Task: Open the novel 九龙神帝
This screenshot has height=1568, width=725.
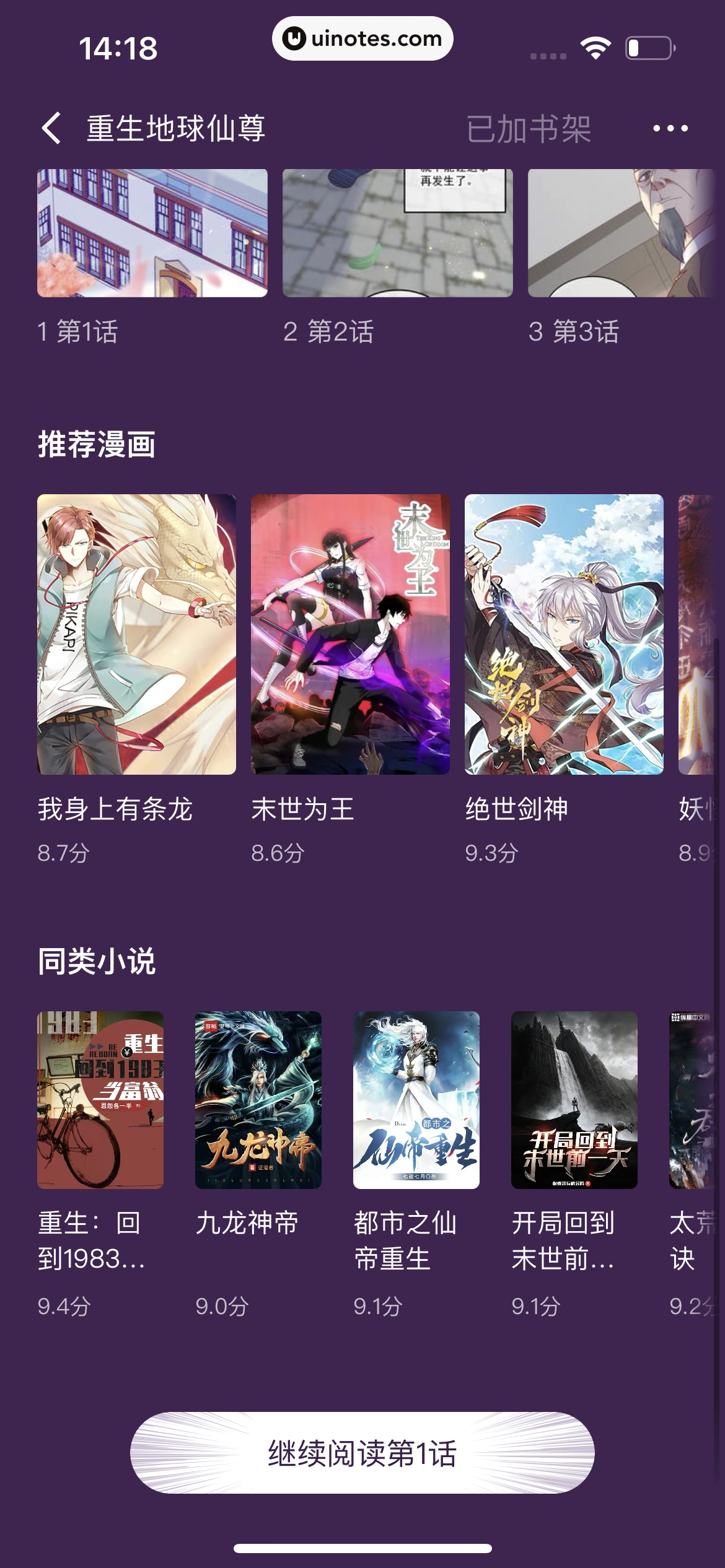Action: 258,1100
